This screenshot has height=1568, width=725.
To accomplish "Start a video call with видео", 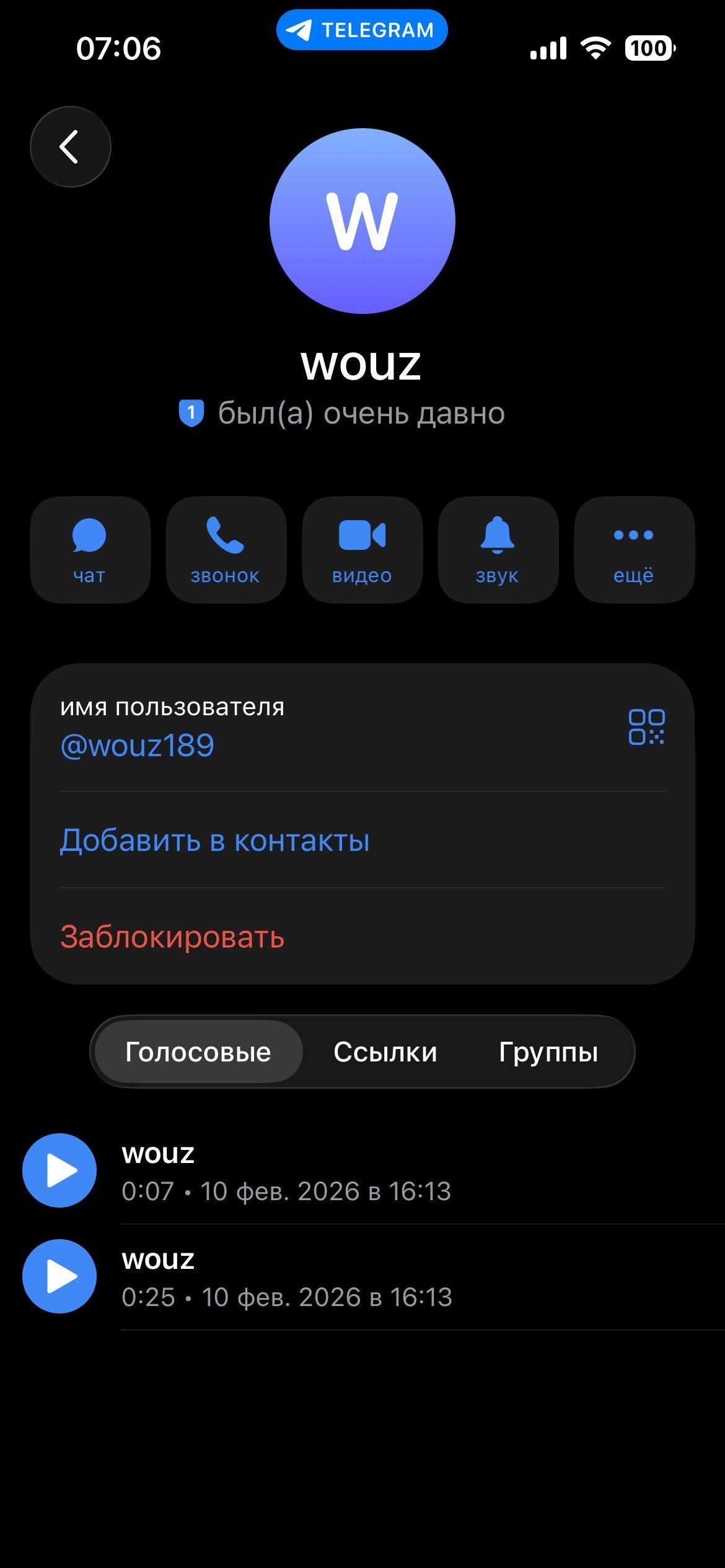I will click(362, 549).
